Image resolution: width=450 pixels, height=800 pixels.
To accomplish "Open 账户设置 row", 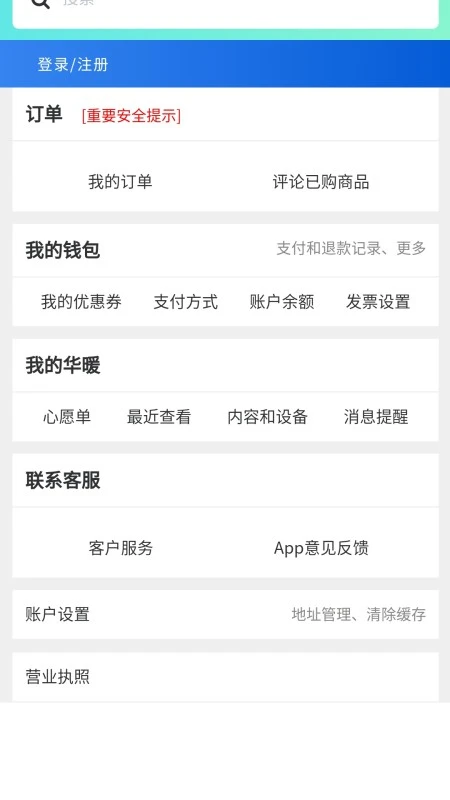I will coord(225,614).
